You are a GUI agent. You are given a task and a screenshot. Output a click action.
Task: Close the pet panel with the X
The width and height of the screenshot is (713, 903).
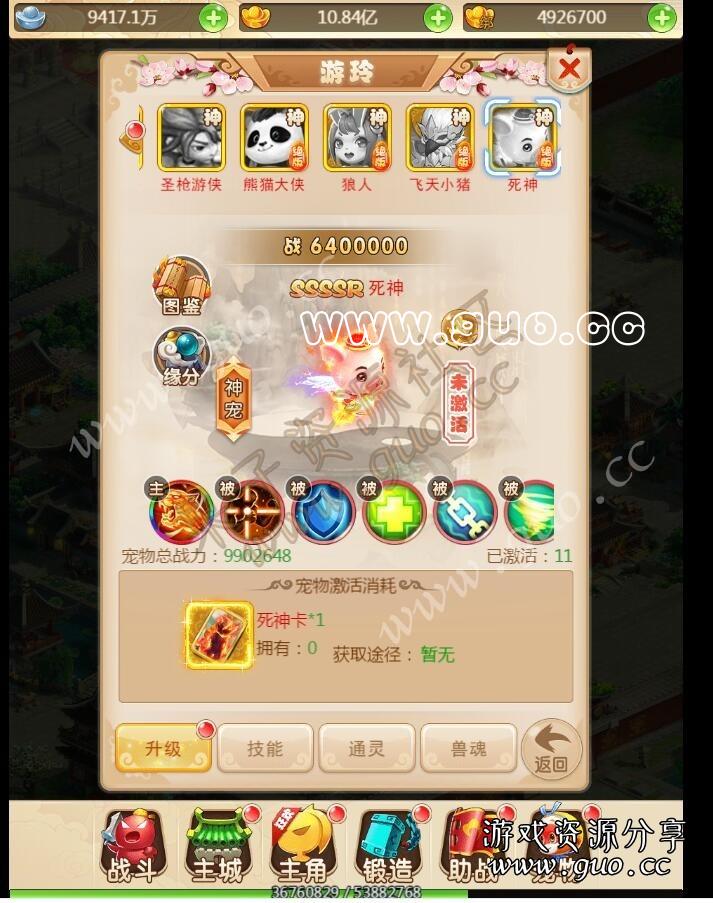(569, 68)
